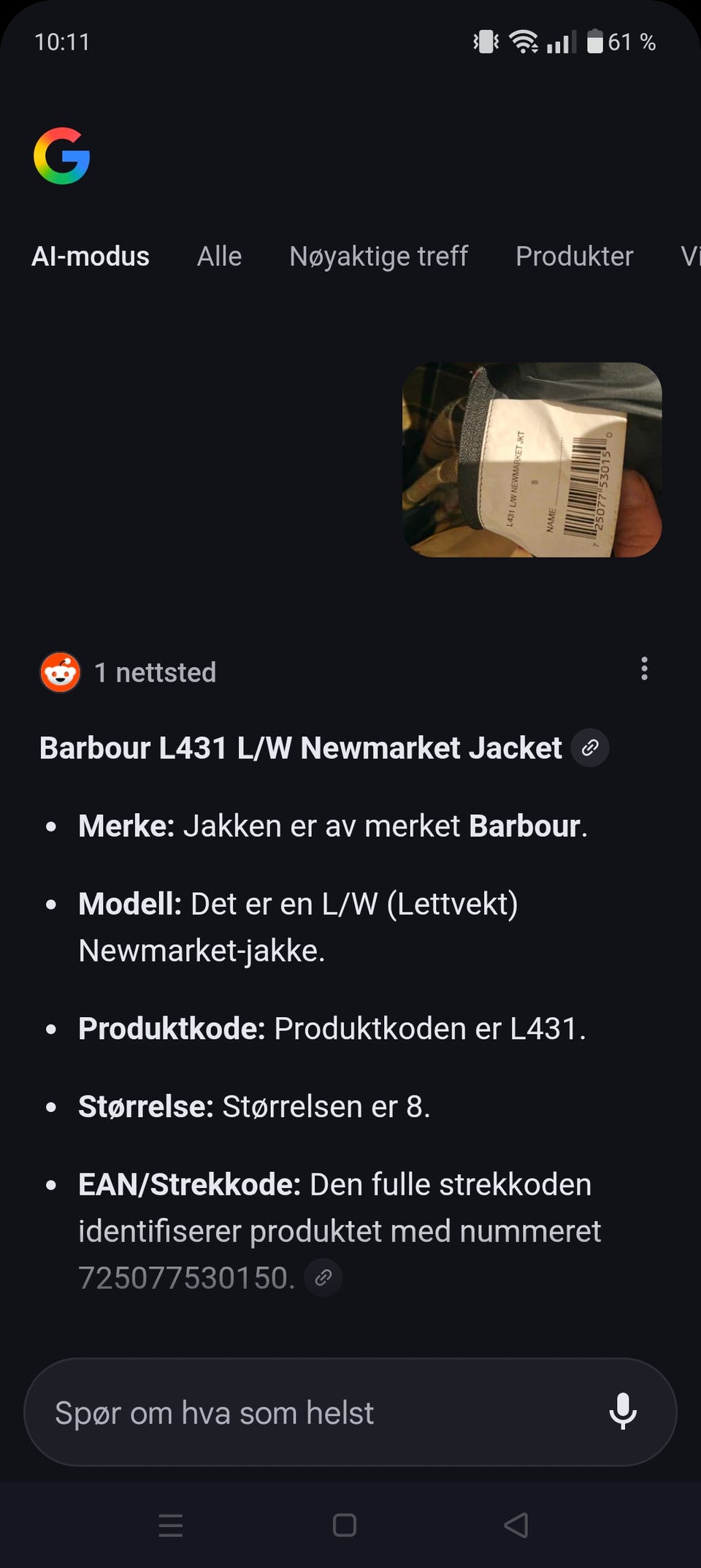The width and height of the screenshot is (701, 1568).
Task: Tap the link icon beside the Barbour heading
Action: (590, 747)
